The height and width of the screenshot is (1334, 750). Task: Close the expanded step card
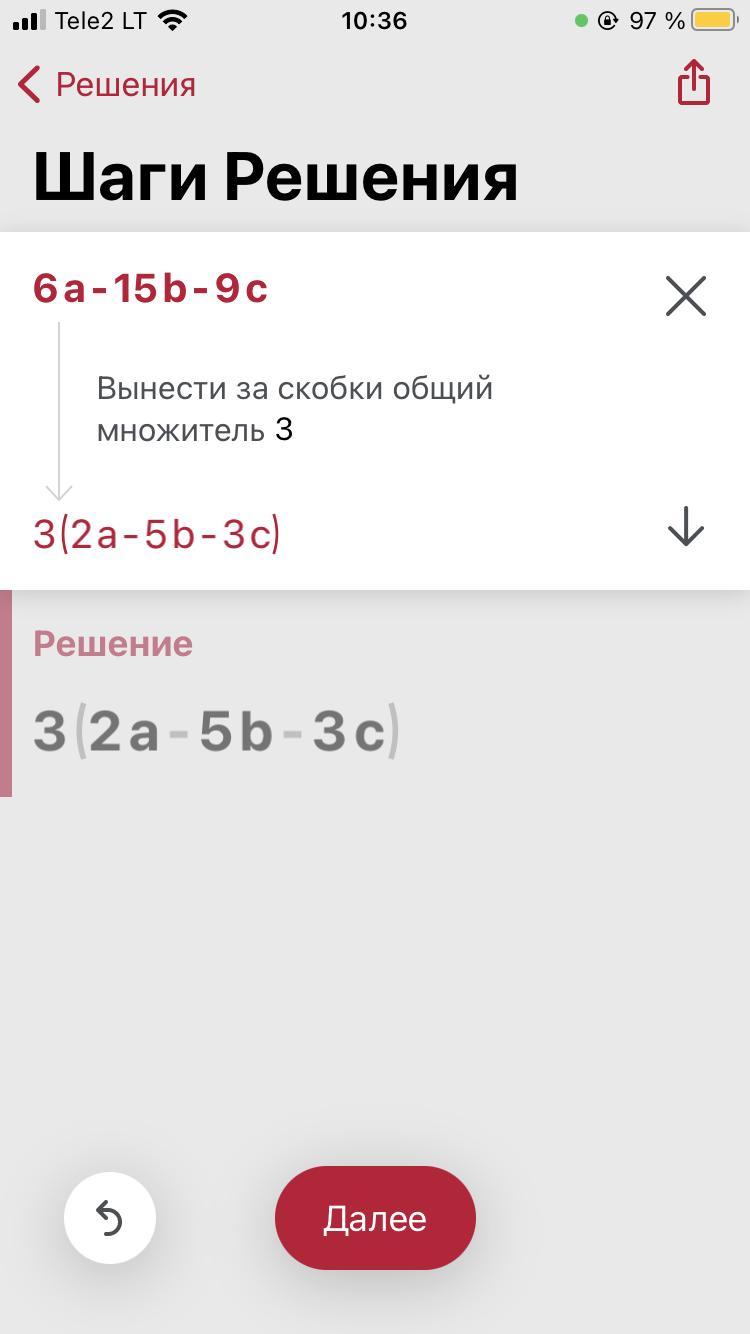point(686,296)
